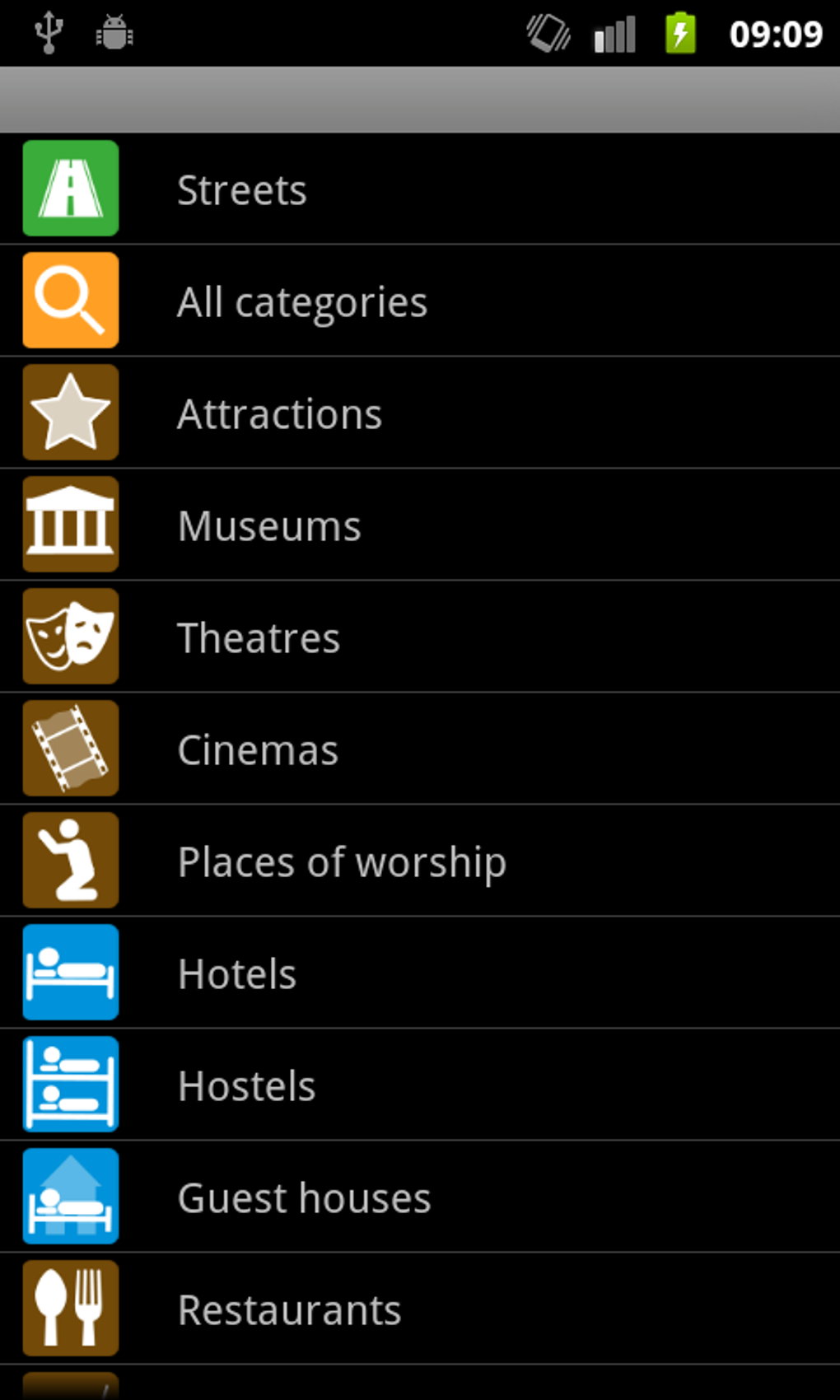Image resolution: width=840 pixels, height=1400 pixels.
Task: Open the Streets list
Action: pyautogui.click(x=242, y=189)
